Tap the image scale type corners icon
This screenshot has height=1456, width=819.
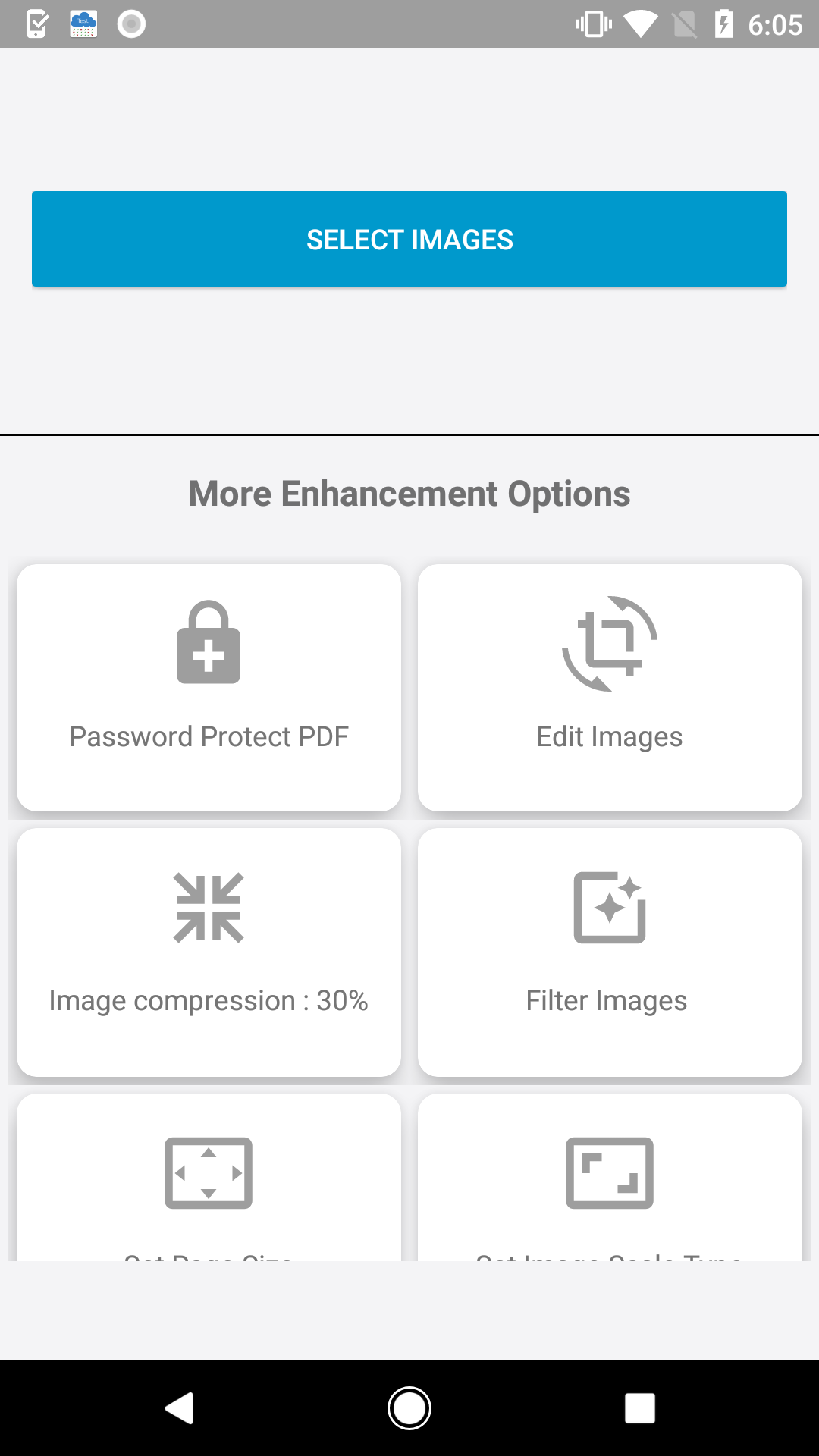pos(610,1172)
